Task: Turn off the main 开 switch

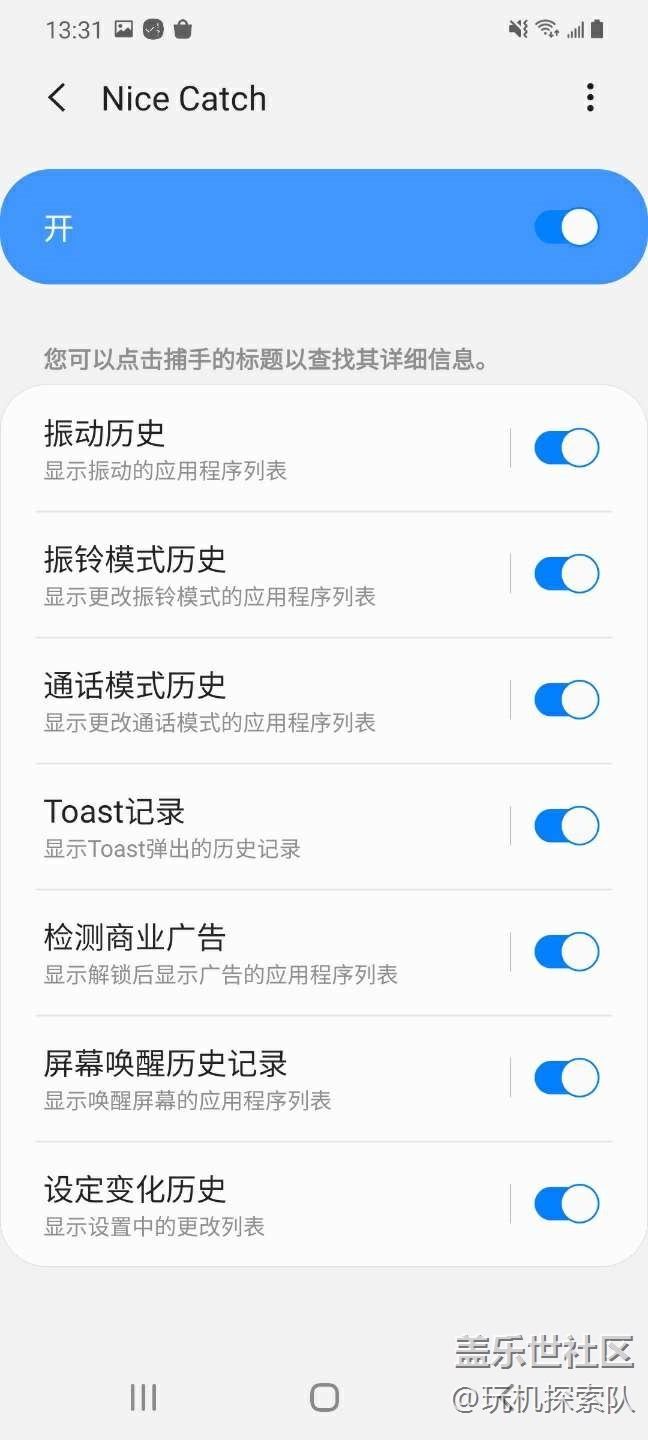Action: coord(566,227)
